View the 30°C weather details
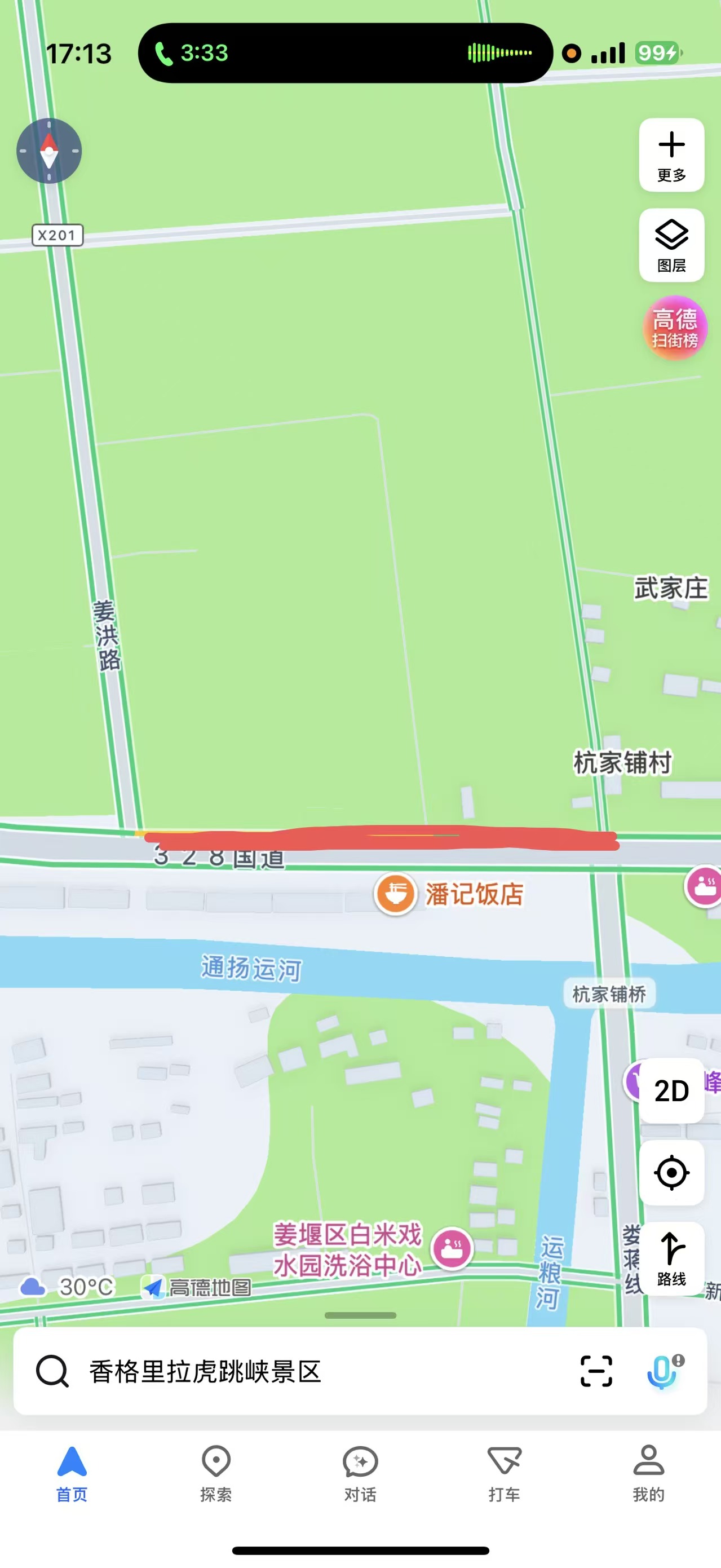This screenshot has width=721, height=1568. click(67, 1287)
